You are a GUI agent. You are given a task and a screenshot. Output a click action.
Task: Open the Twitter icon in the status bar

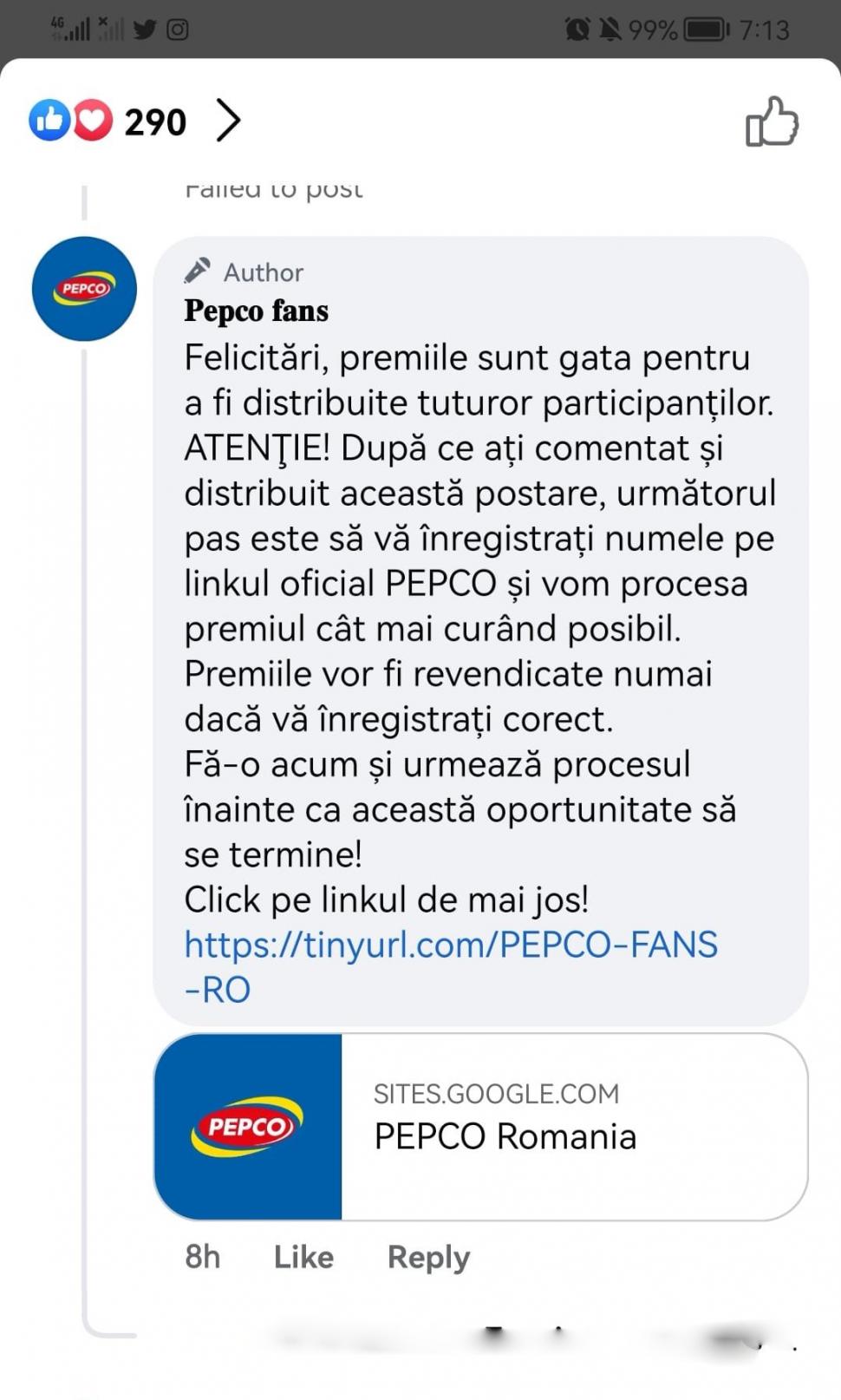[146, 29]
